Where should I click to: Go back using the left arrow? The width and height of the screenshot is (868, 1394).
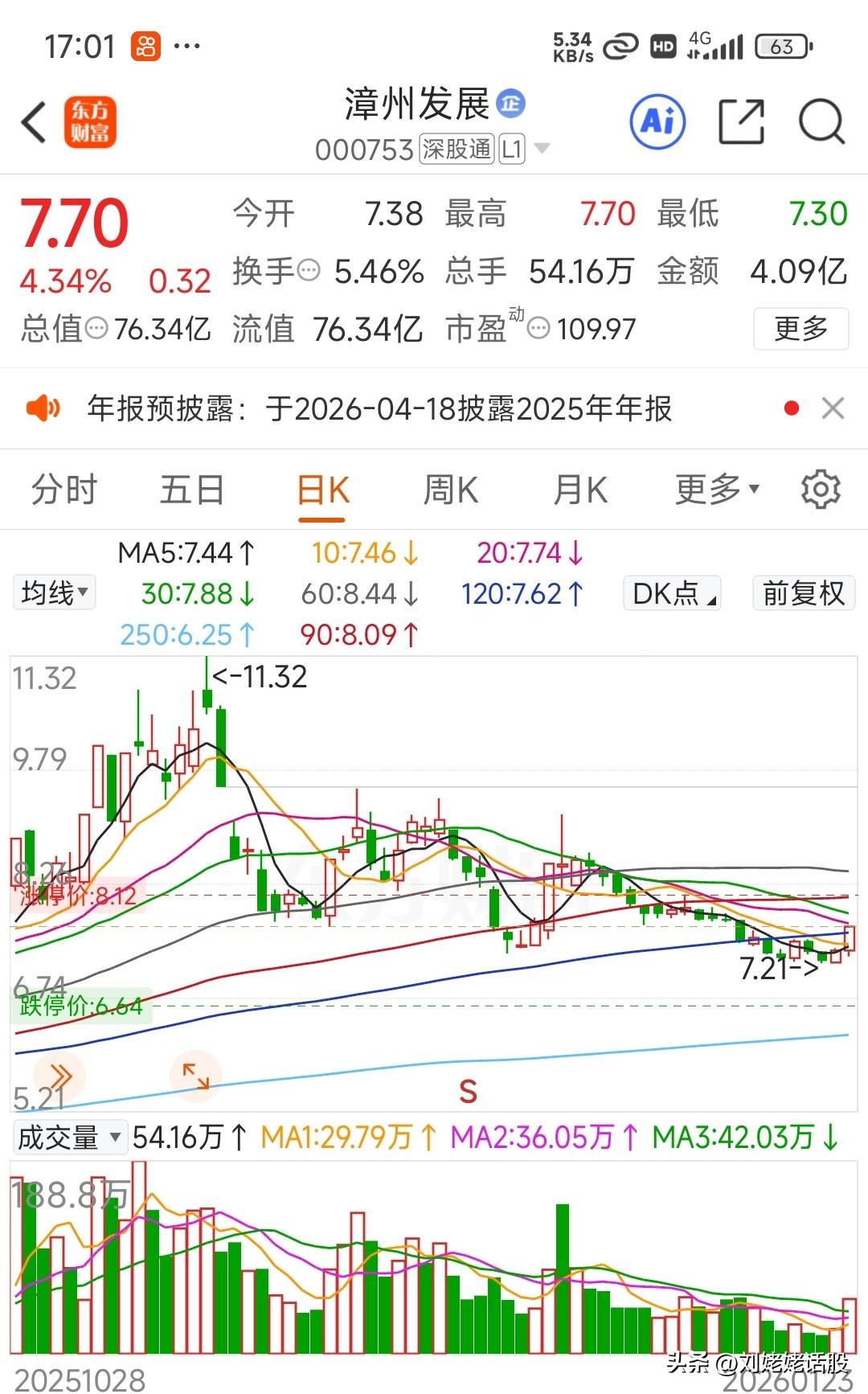pyautogui.click(x=34, y=123)
